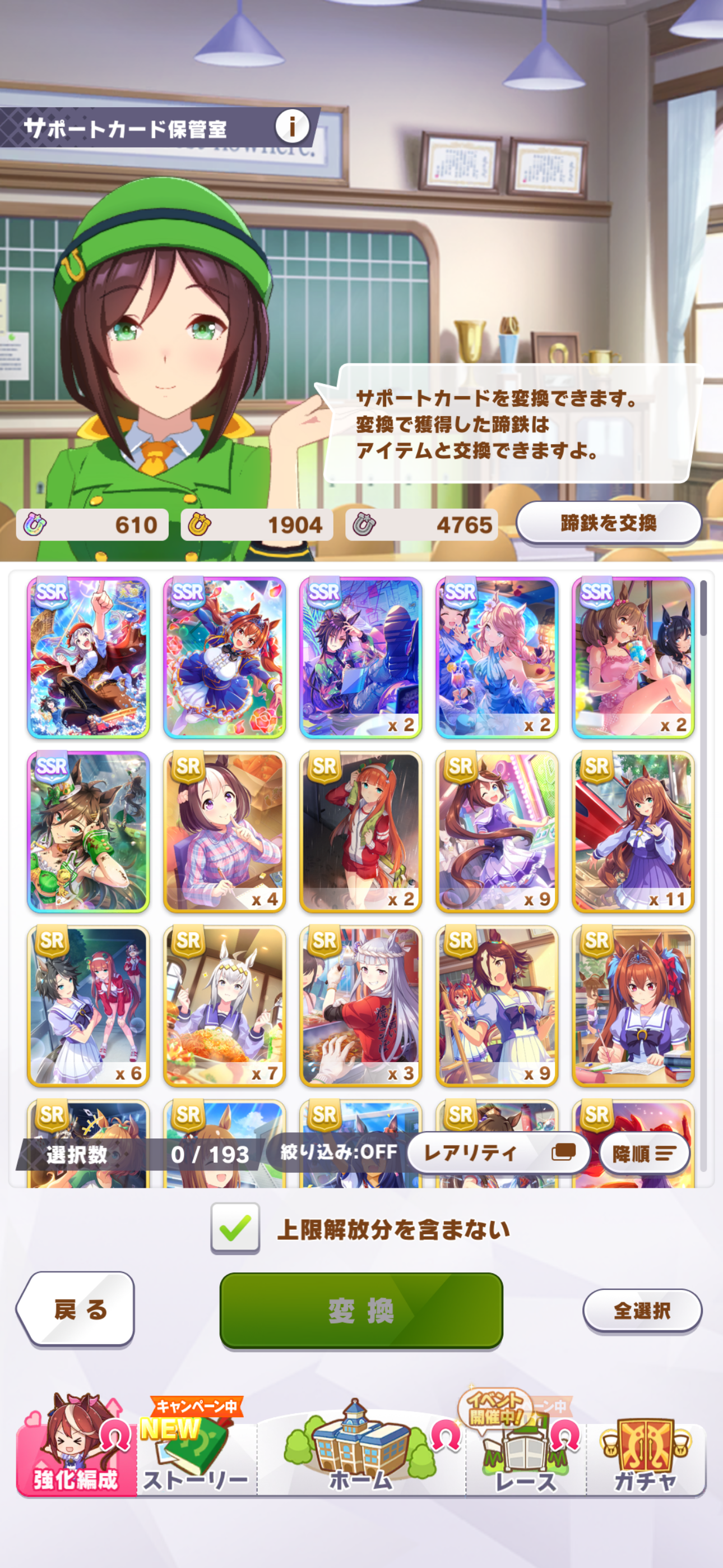Image resolution: width=723 pixels, height=1568 pixels.
Task: Select the SR card marked x 6
Action: click(88, 1006)
